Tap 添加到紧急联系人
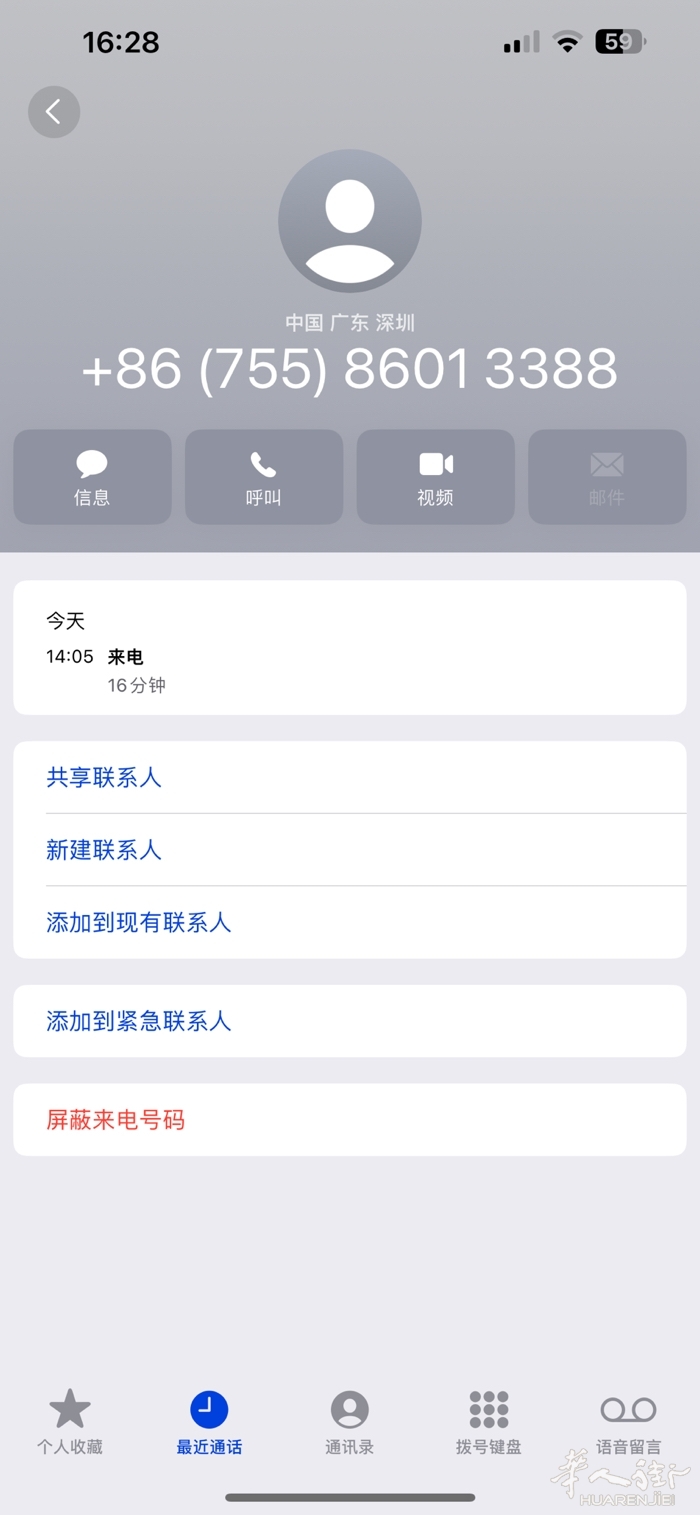 (139, 1021)
